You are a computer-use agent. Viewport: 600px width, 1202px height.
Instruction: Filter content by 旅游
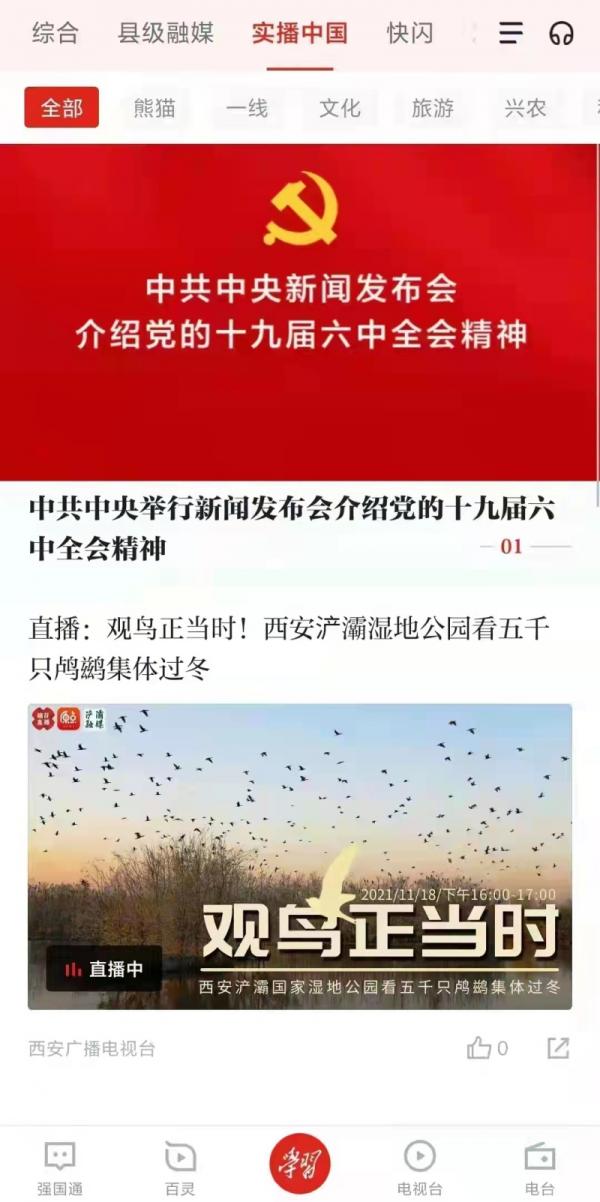pyautogui.click(x=433, y=108)
